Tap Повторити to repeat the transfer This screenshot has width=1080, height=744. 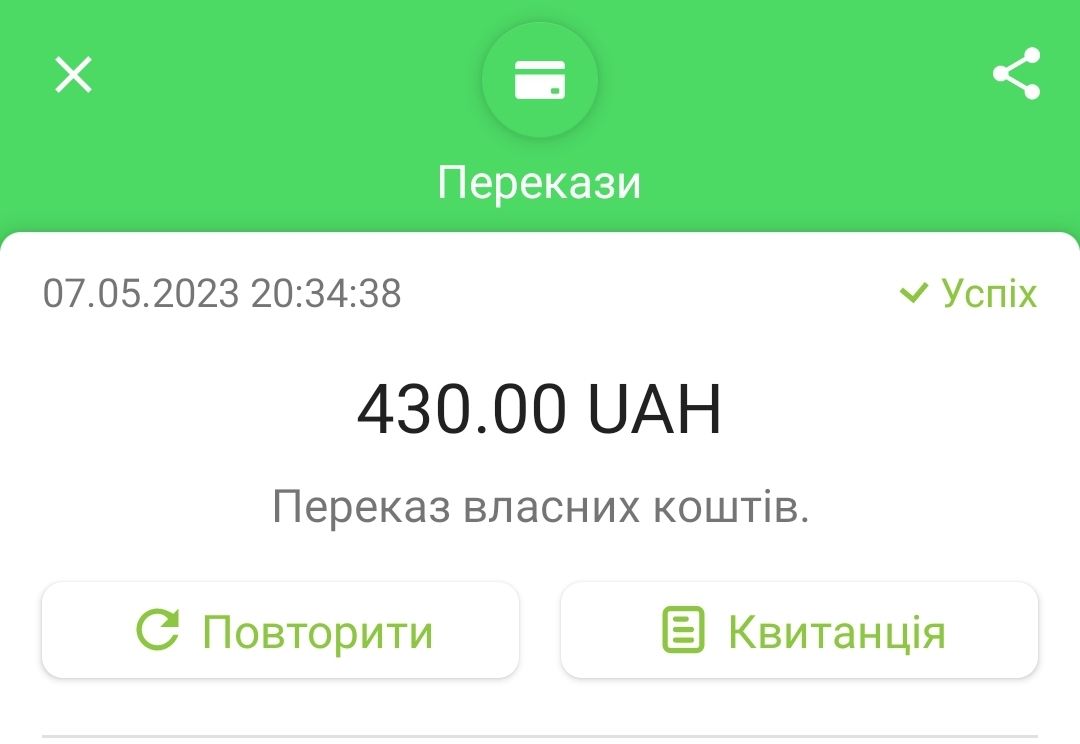coord(281,631)
